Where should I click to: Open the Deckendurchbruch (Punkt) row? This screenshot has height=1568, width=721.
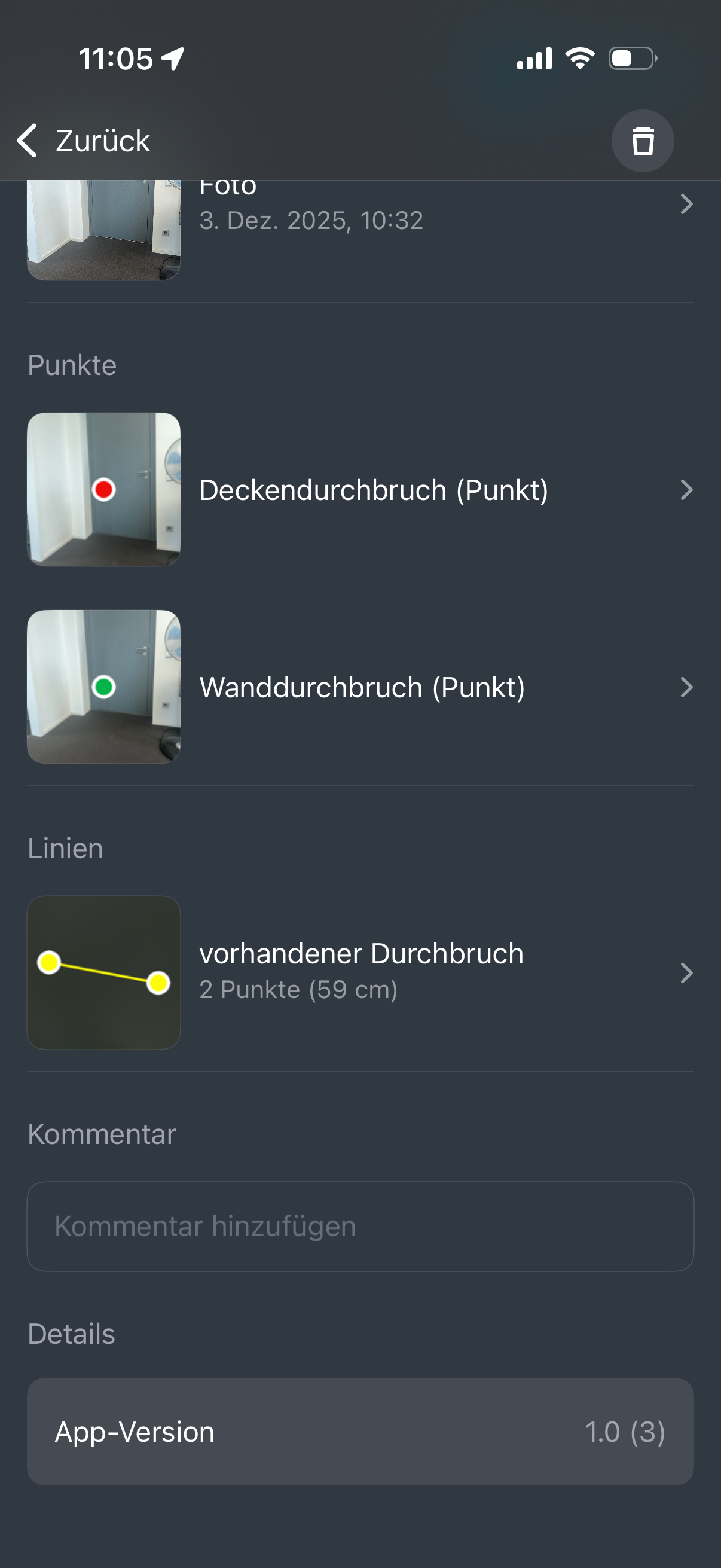point(360,490)
